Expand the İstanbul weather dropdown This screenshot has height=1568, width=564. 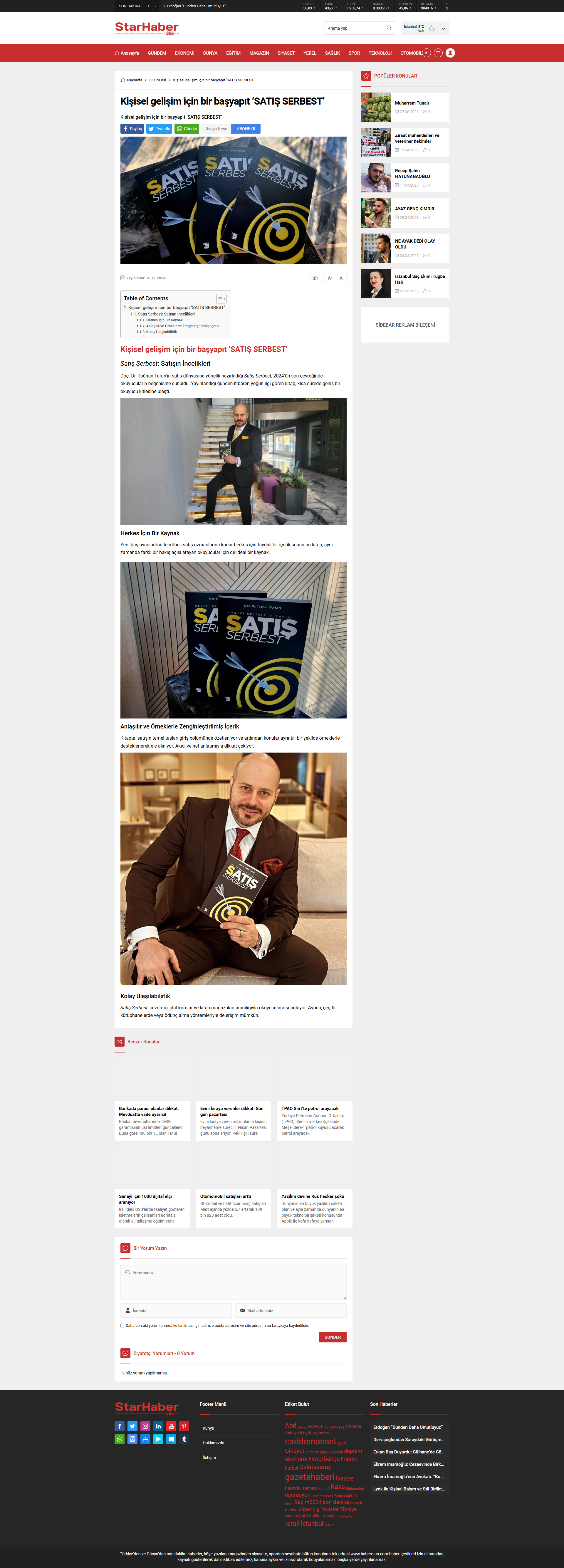click(444, 28)
